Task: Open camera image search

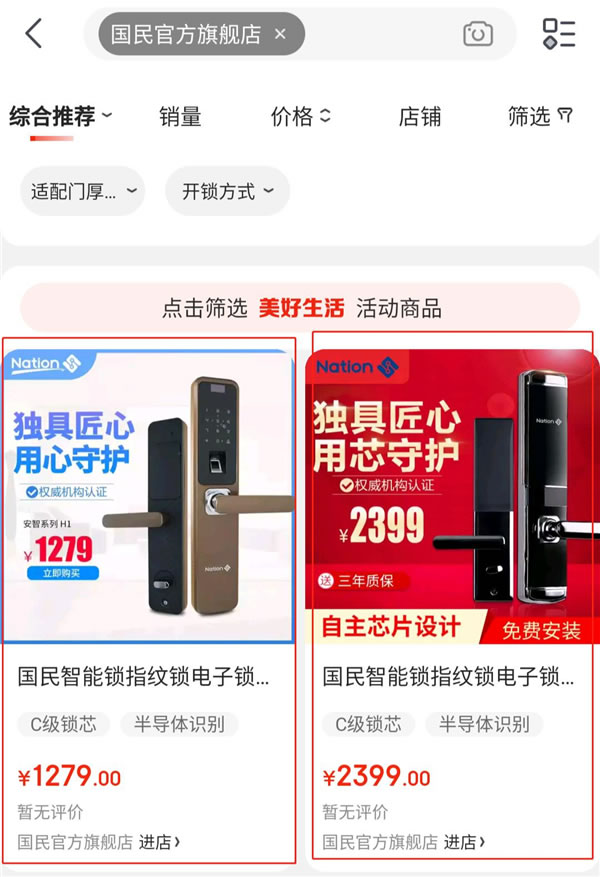Action: coord(478,34)
